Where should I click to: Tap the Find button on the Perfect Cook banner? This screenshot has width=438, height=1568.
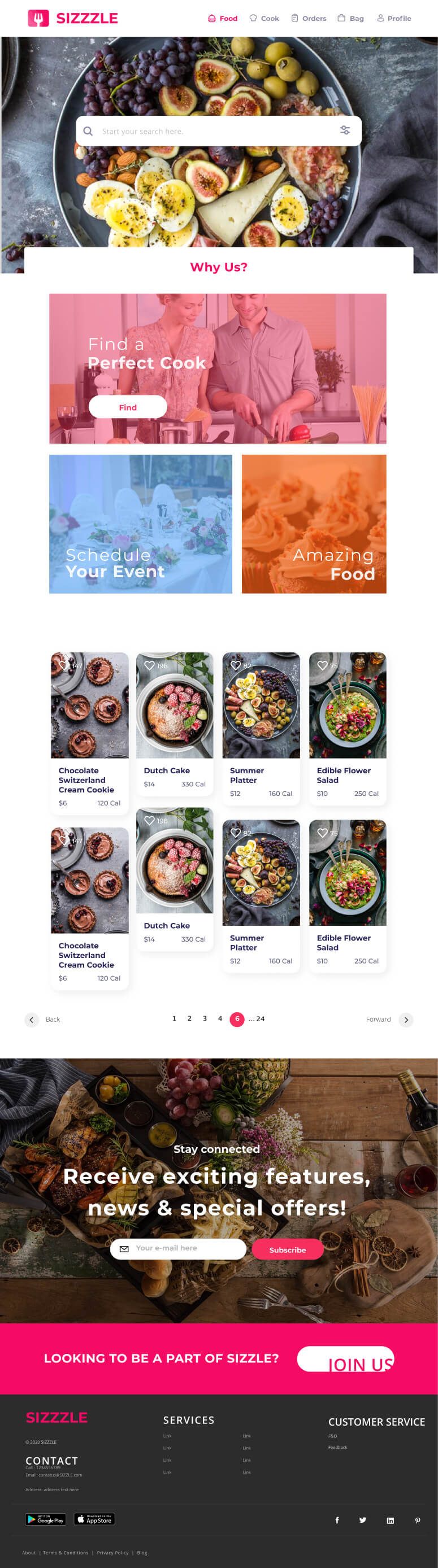click(x=127, y=407)
